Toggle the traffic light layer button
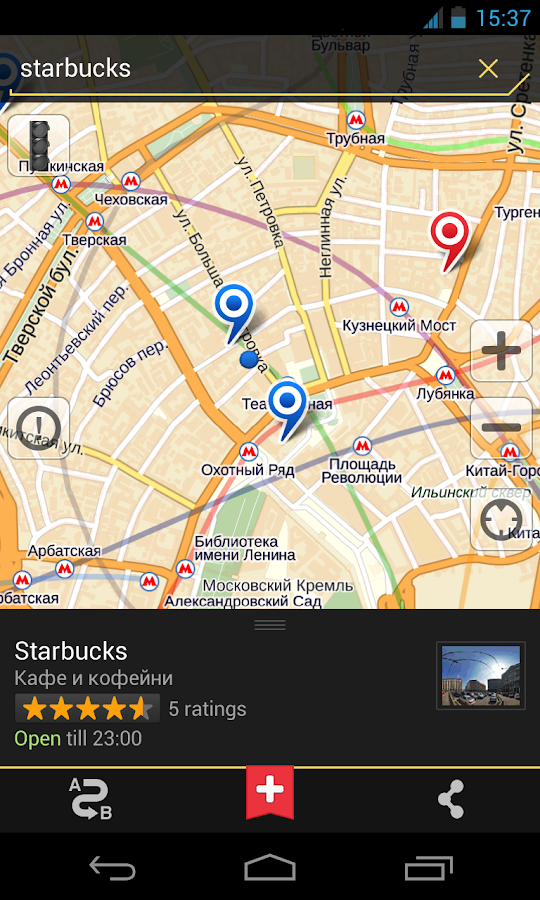The image size is (540, 900). tap(38, 145)
